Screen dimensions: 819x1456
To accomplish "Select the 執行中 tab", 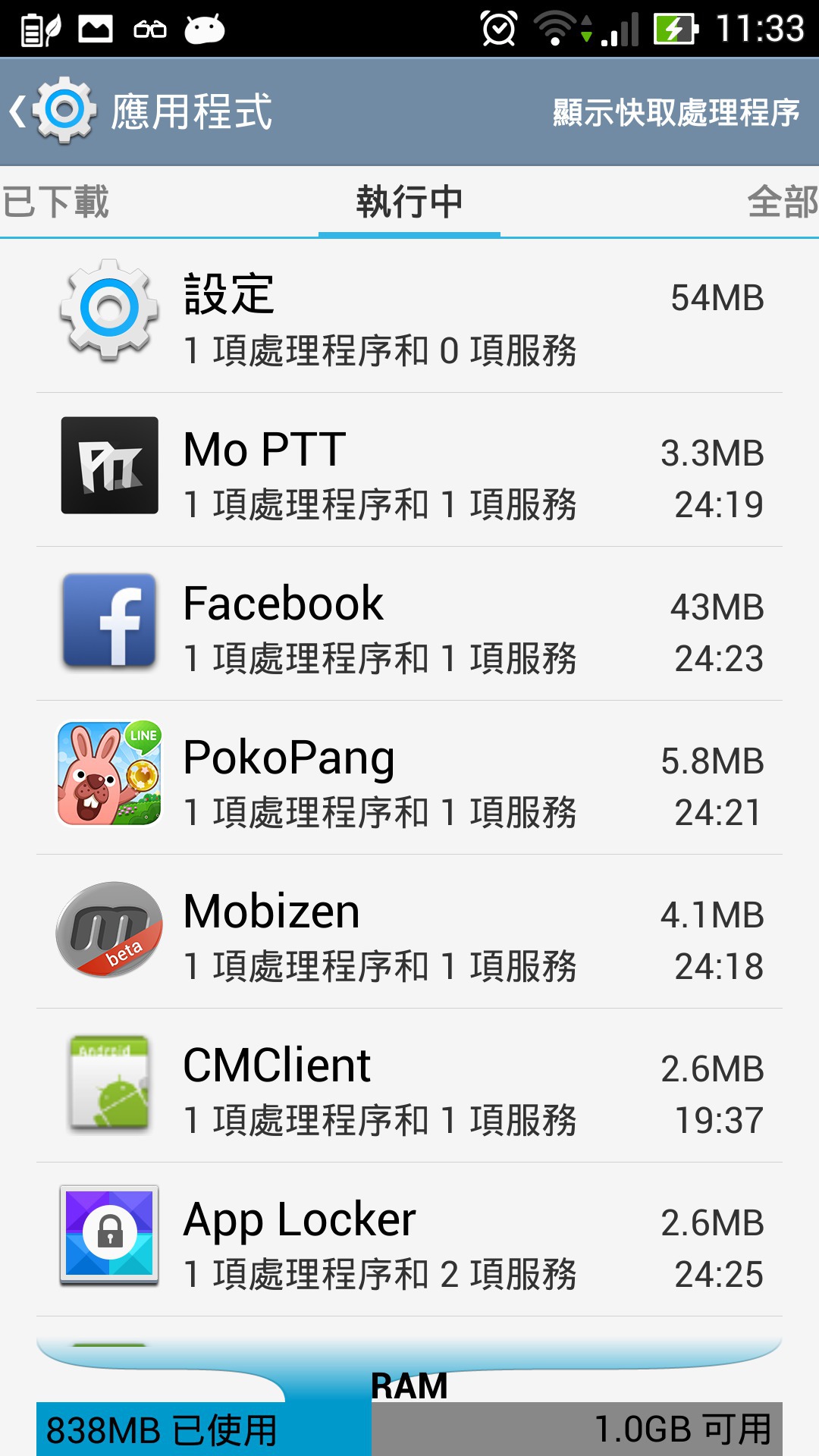I will pos(409,202).
